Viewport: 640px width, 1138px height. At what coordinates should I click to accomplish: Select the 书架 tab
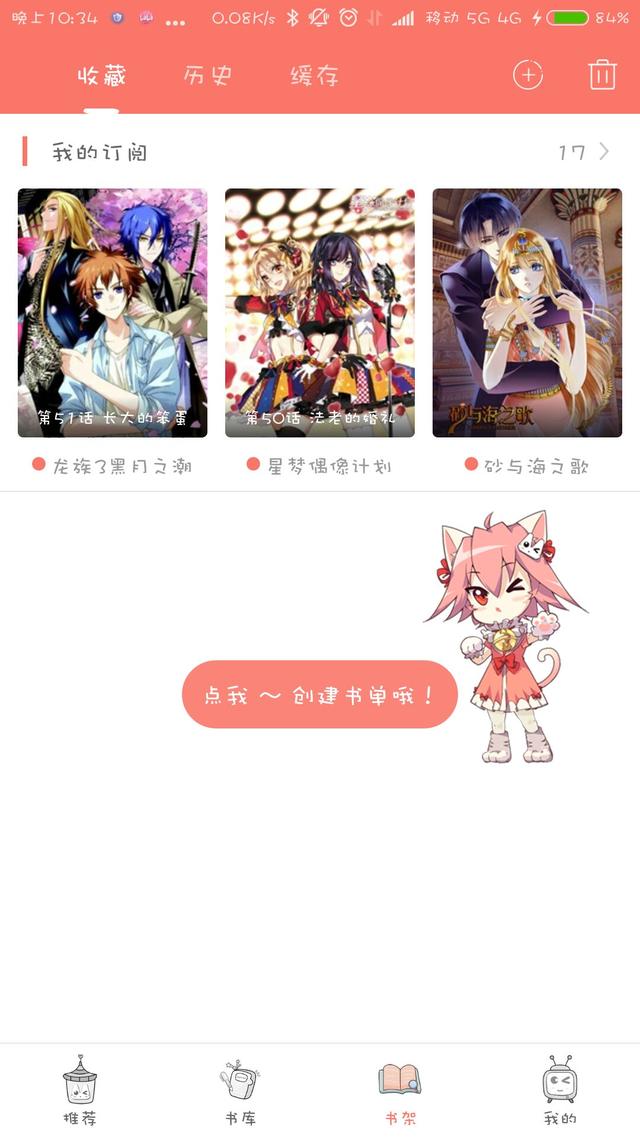(x=400, y=1091)
